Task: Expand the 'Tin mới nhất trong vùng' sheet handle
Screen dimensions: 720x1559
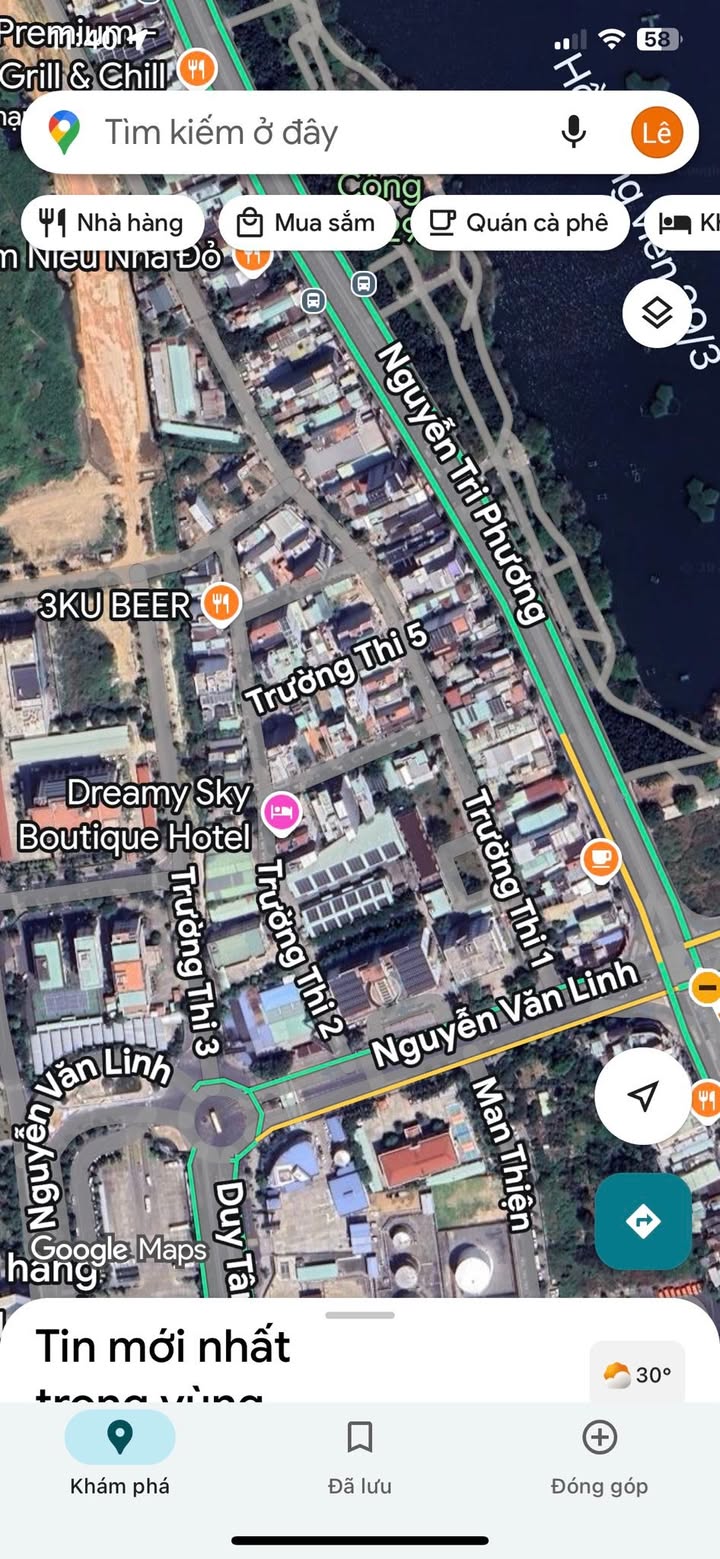Action: pos(360,1315)
